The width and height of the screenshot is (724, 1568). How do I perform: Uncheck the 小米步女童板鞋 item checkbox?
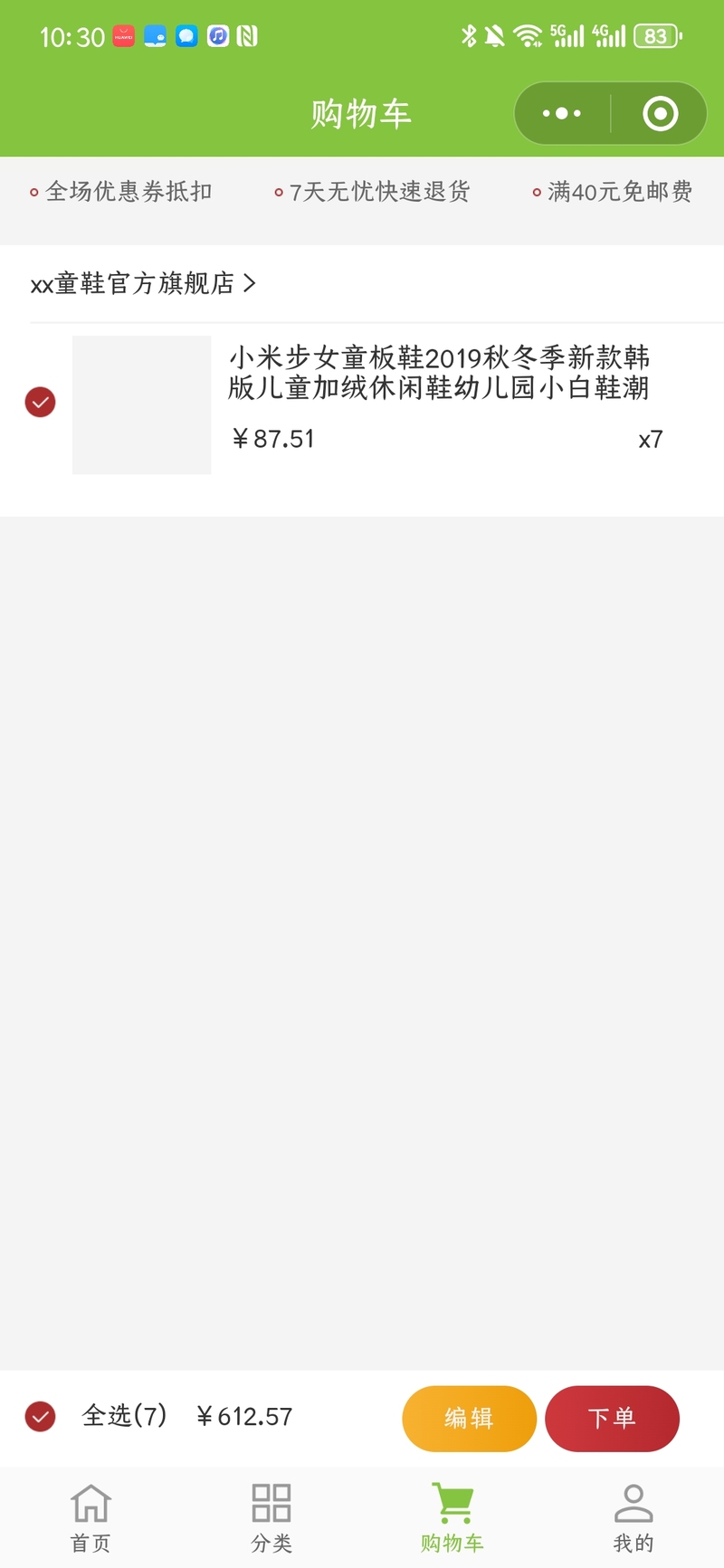point(40,402)
